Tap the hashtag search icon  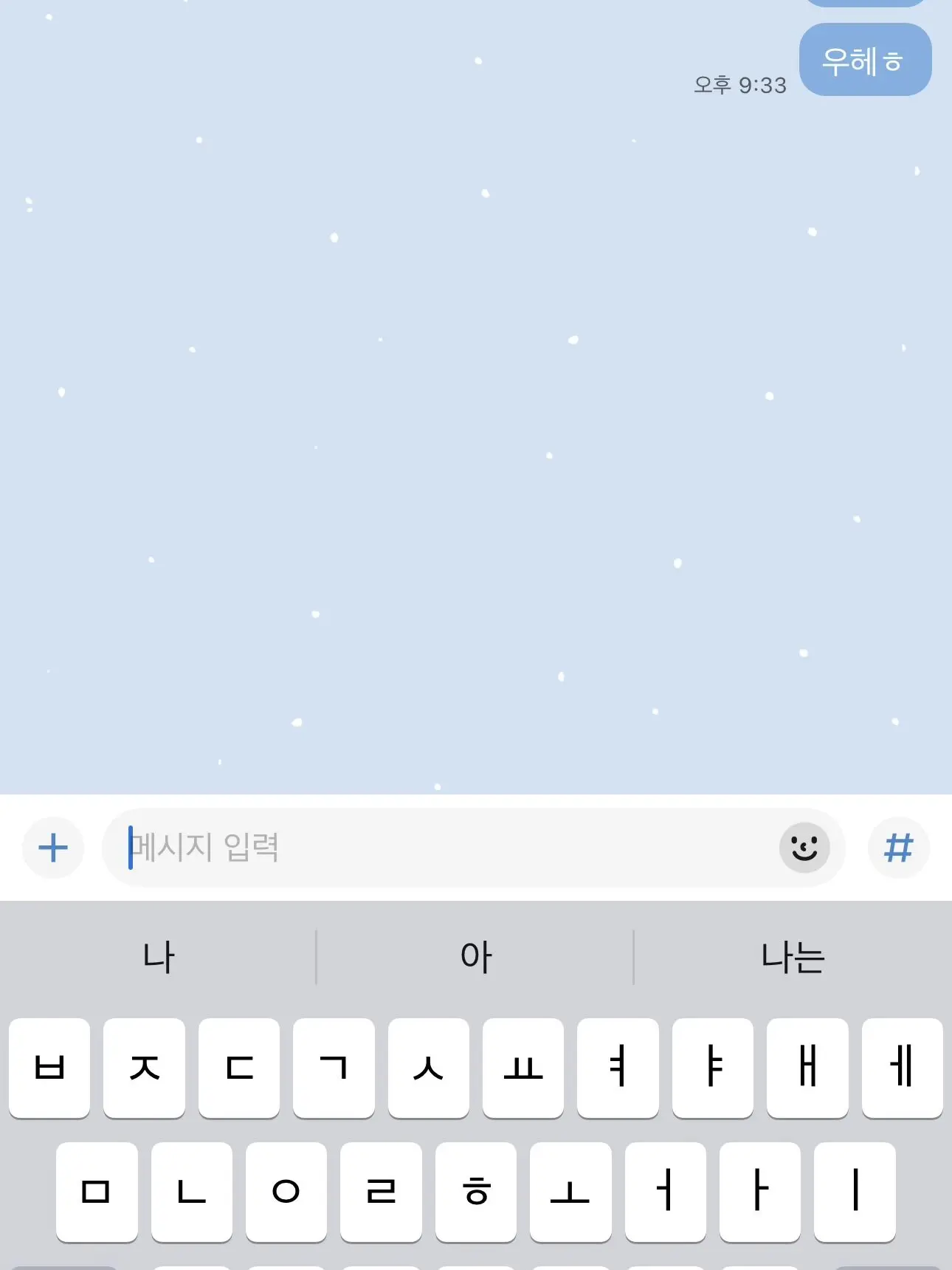tap(898, 848)
